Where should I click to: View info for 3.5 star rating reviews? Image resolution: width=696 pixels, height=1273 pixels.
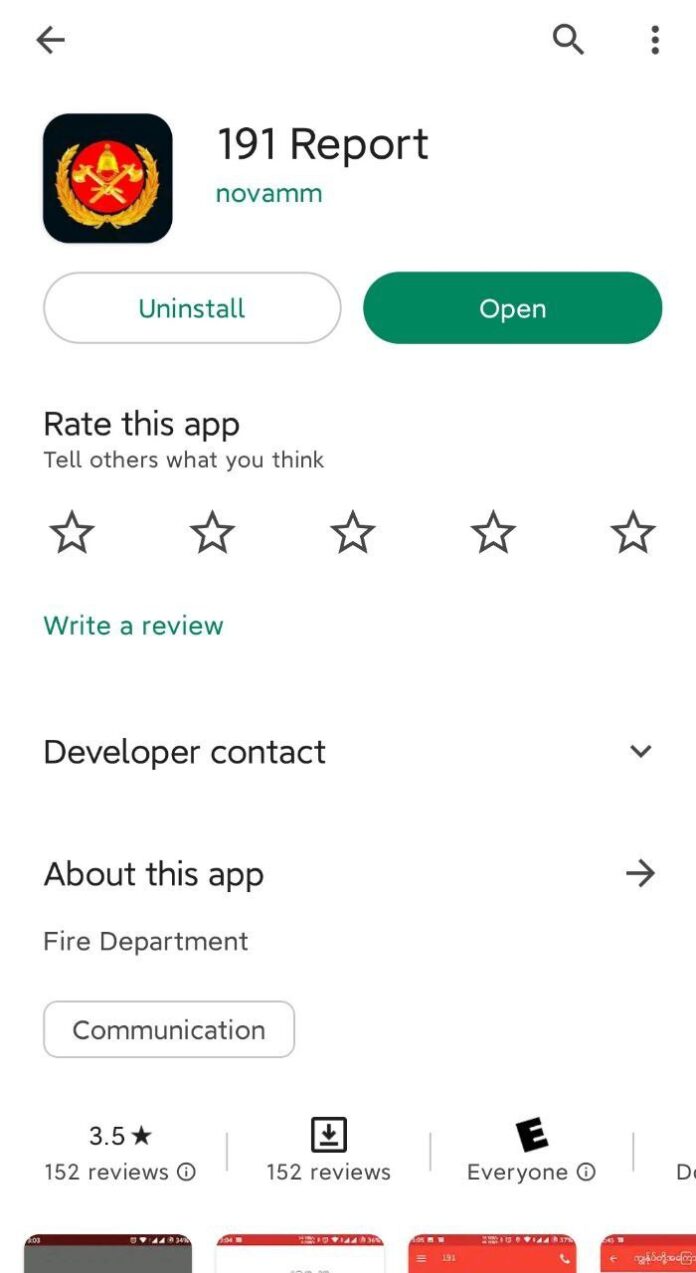point(186,1172)
